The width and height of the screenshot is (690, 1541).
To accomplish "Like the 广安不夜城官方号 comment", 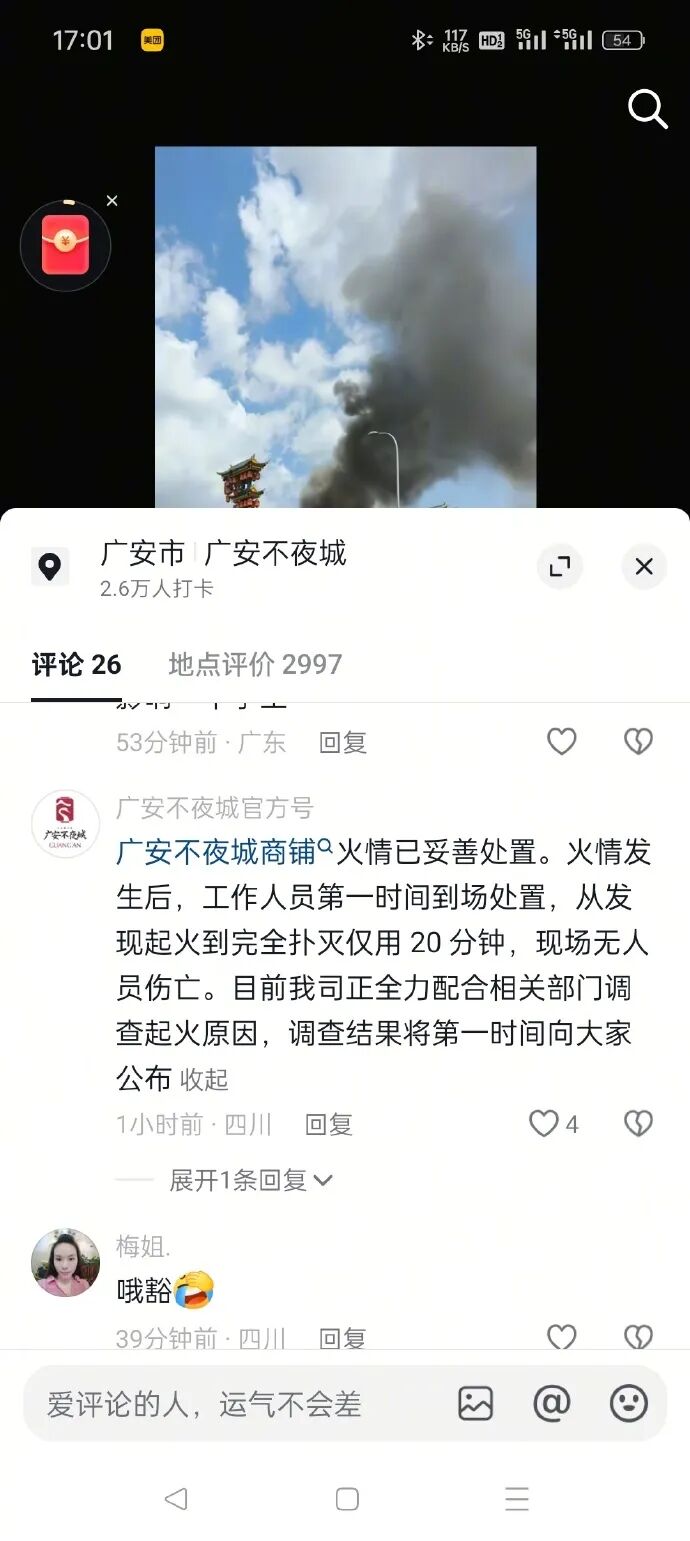I will [x=544, y=1125].
